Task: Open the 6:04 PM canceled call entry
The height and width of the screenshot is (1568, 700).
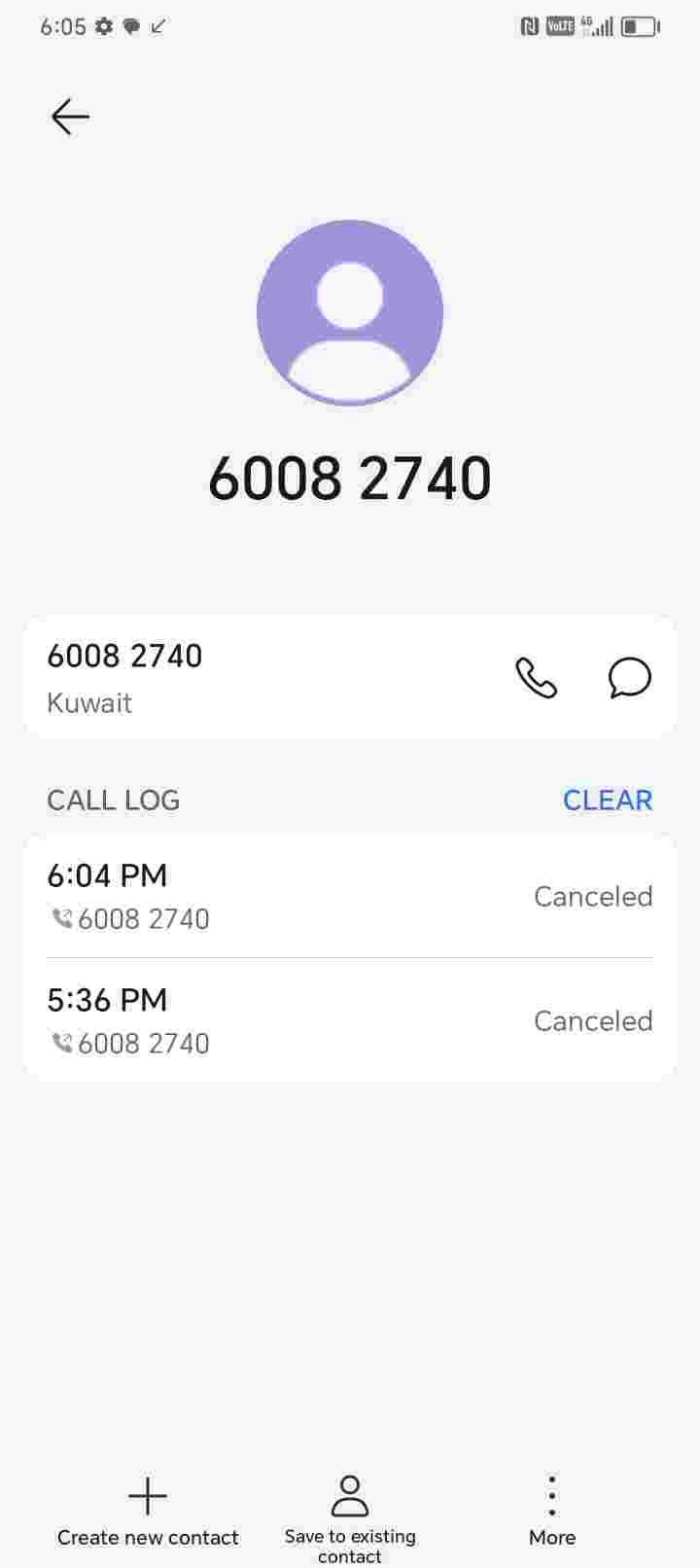Action: (x=349, y=896)
